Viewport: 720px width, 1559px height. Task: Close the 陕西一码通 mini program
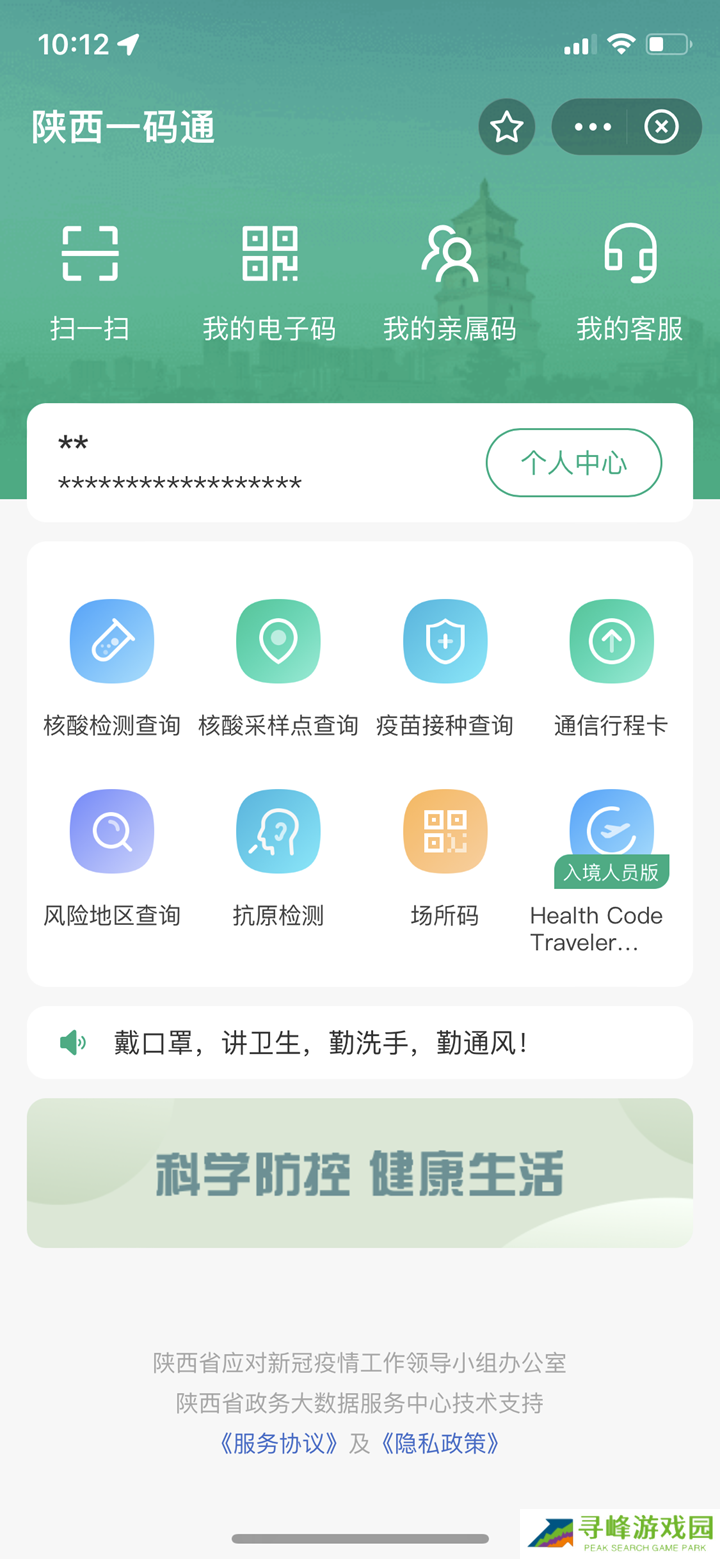tap(661, 127)
